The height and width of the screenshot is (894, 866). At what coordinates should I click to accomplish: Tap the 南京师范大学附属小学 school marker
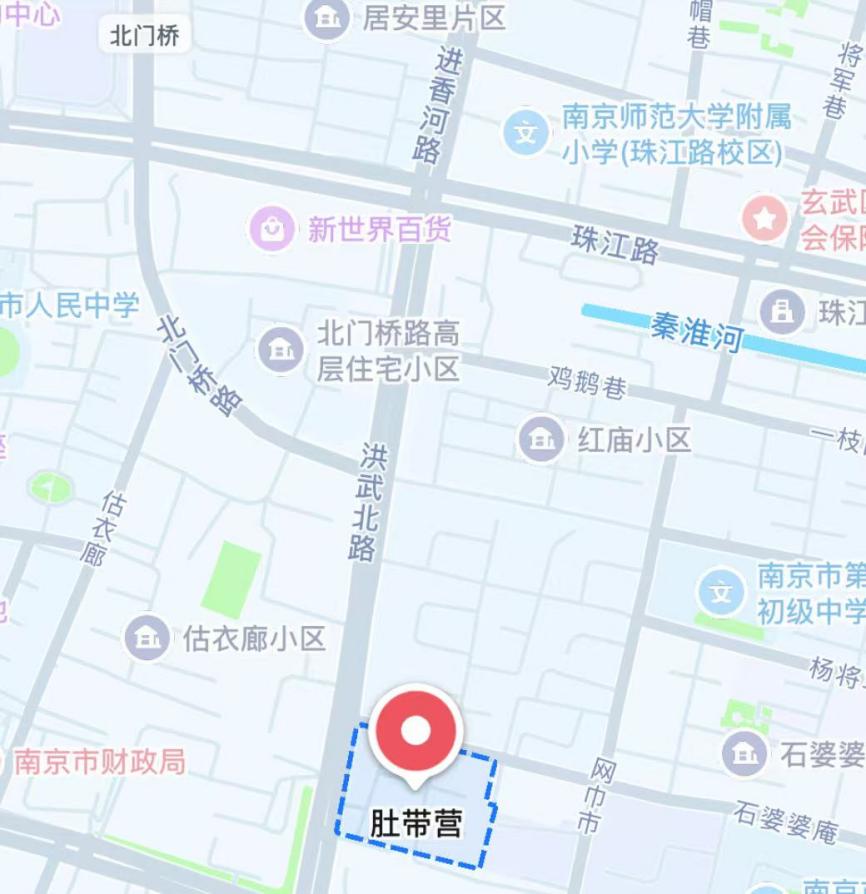(526, 133)
